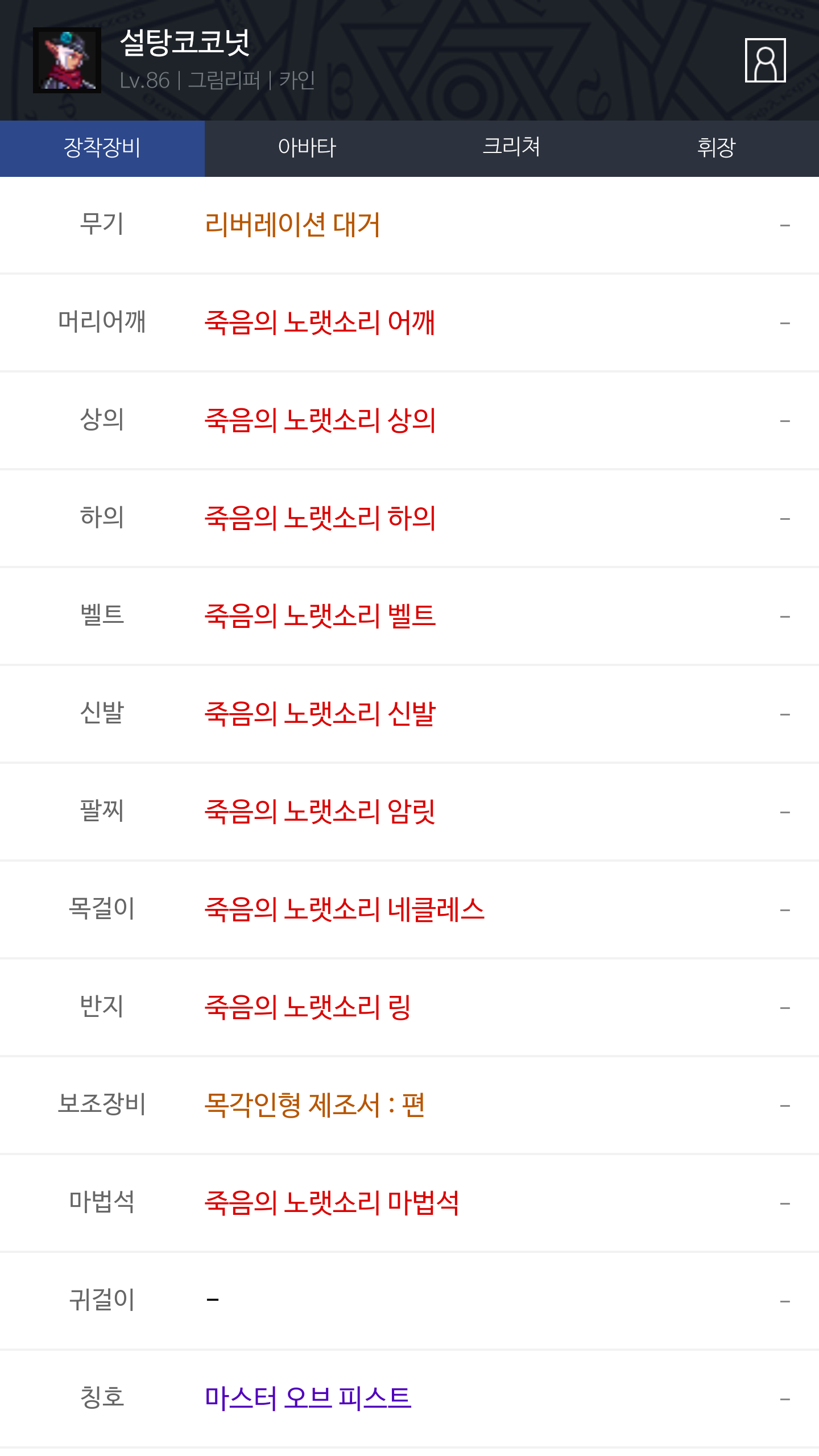This screenshot has width=819, height=1456.
Task: Open title 마스터 오브 피스트
Action: (308, 1399)
